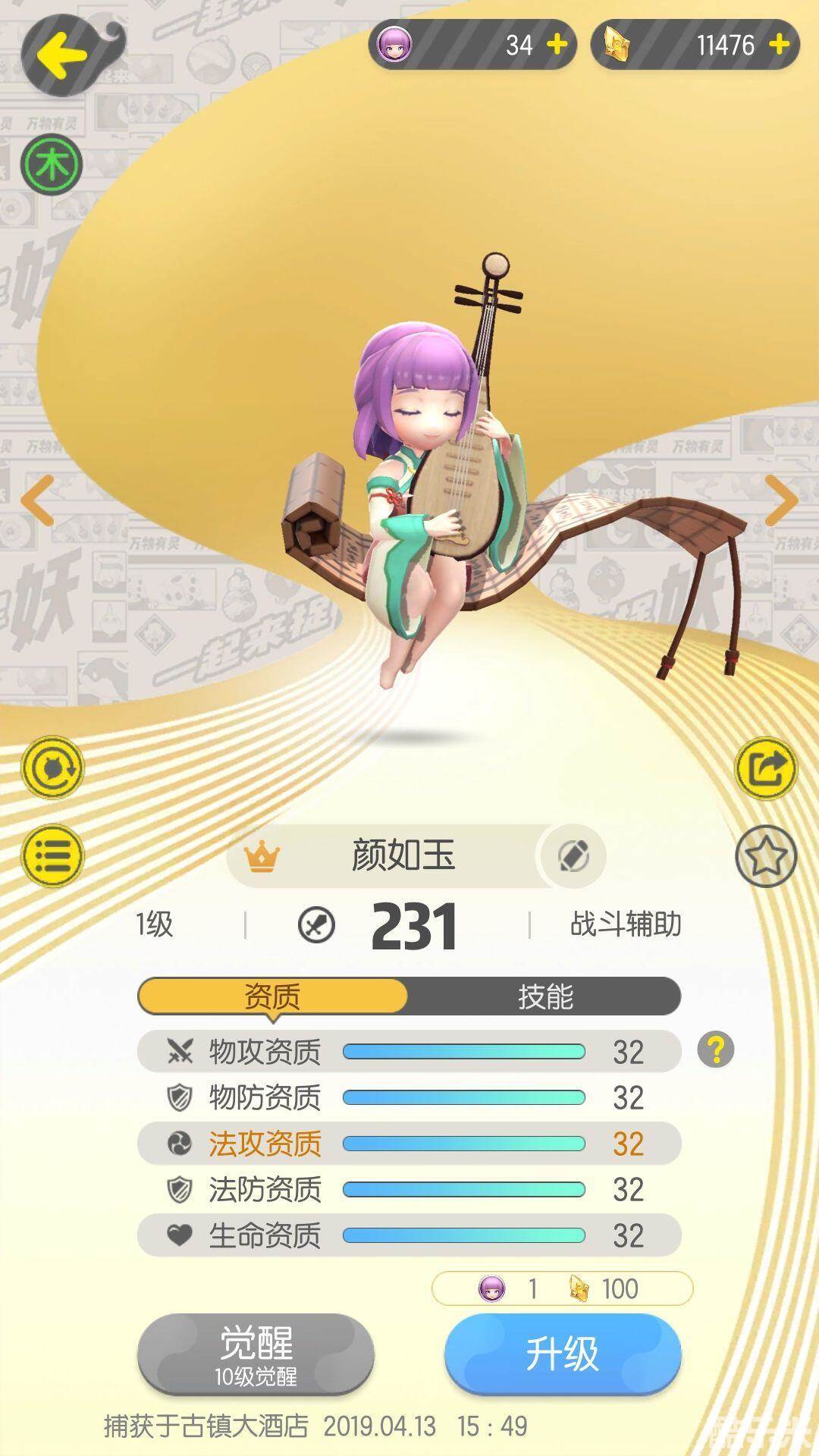Tap the 觉醒 awaken button
819x1456 pixels.
pyautogui.click(x=256, y=1354)
